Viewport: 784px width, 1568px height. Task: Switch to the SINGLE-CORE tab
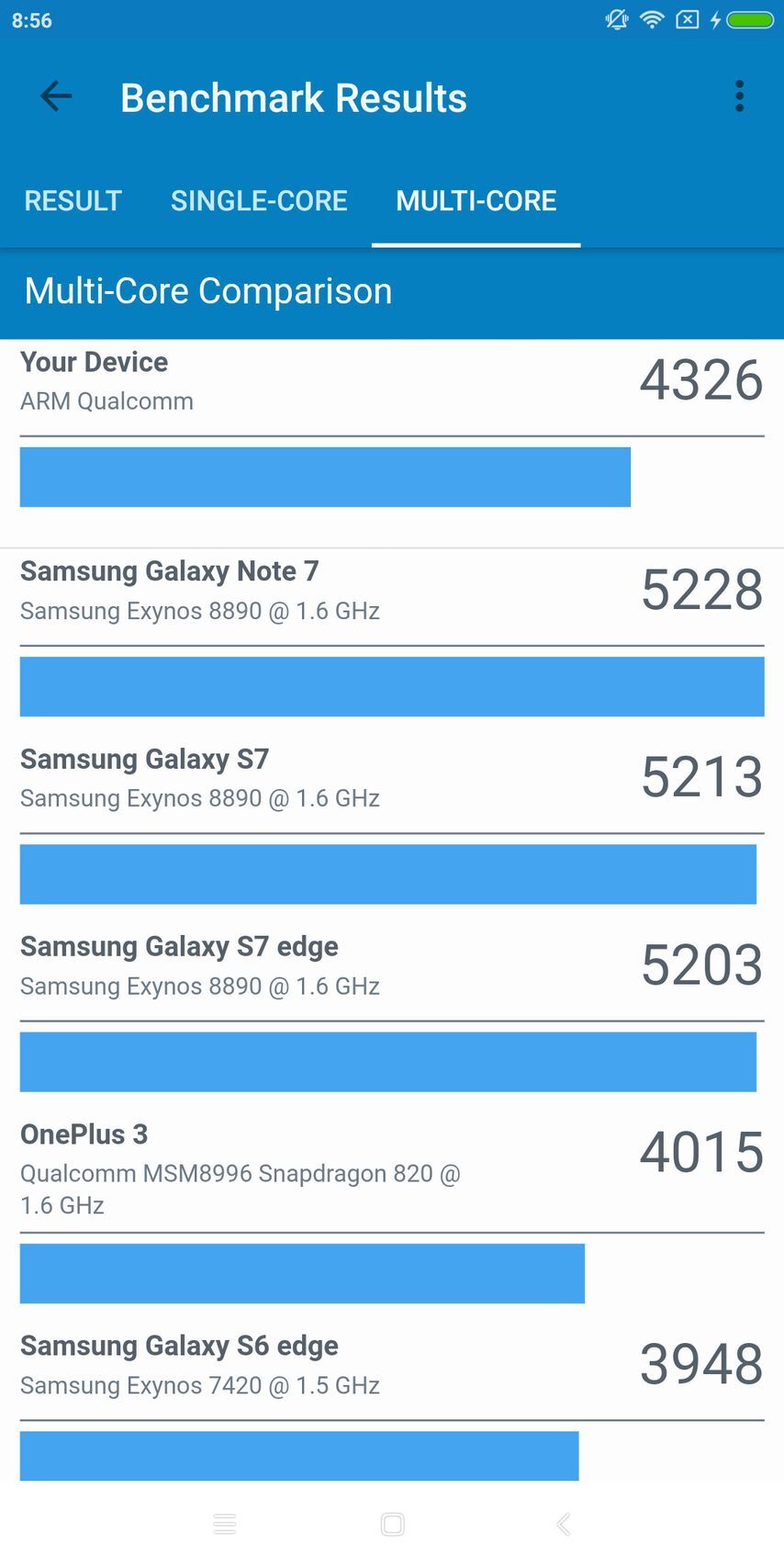(259, 200)
